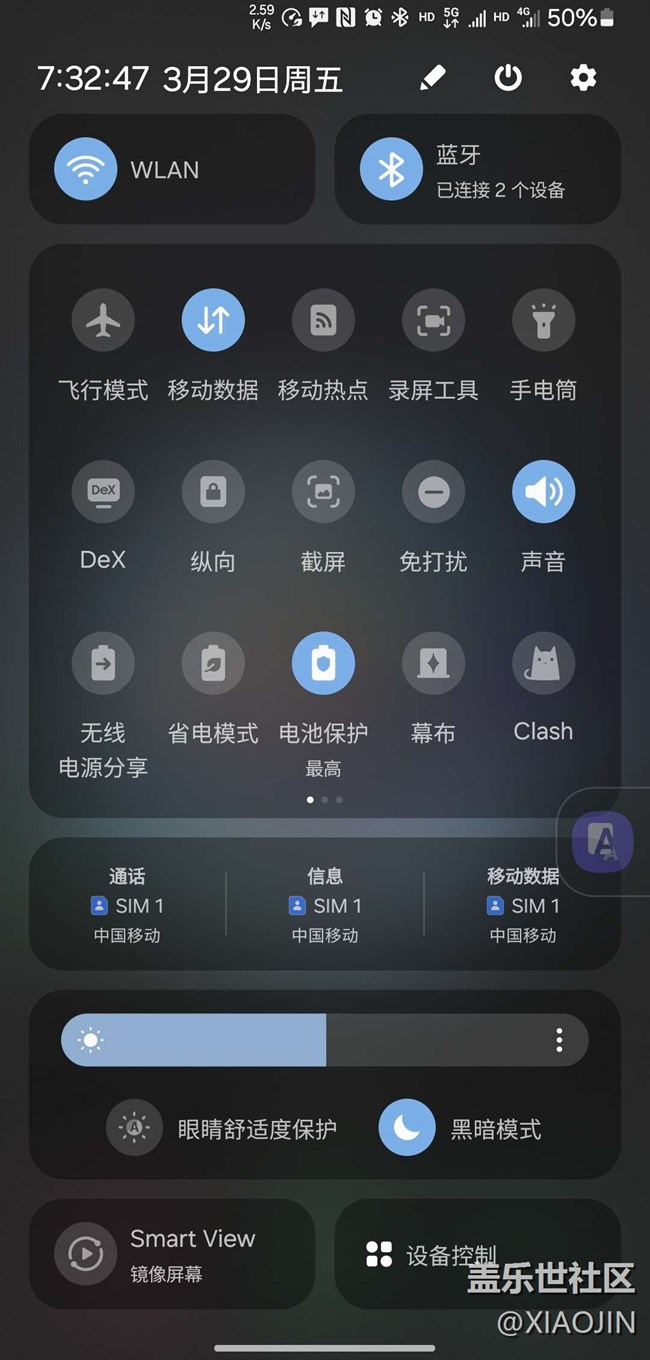Turn on the 手电筒 flashlight

pos(543,320)
